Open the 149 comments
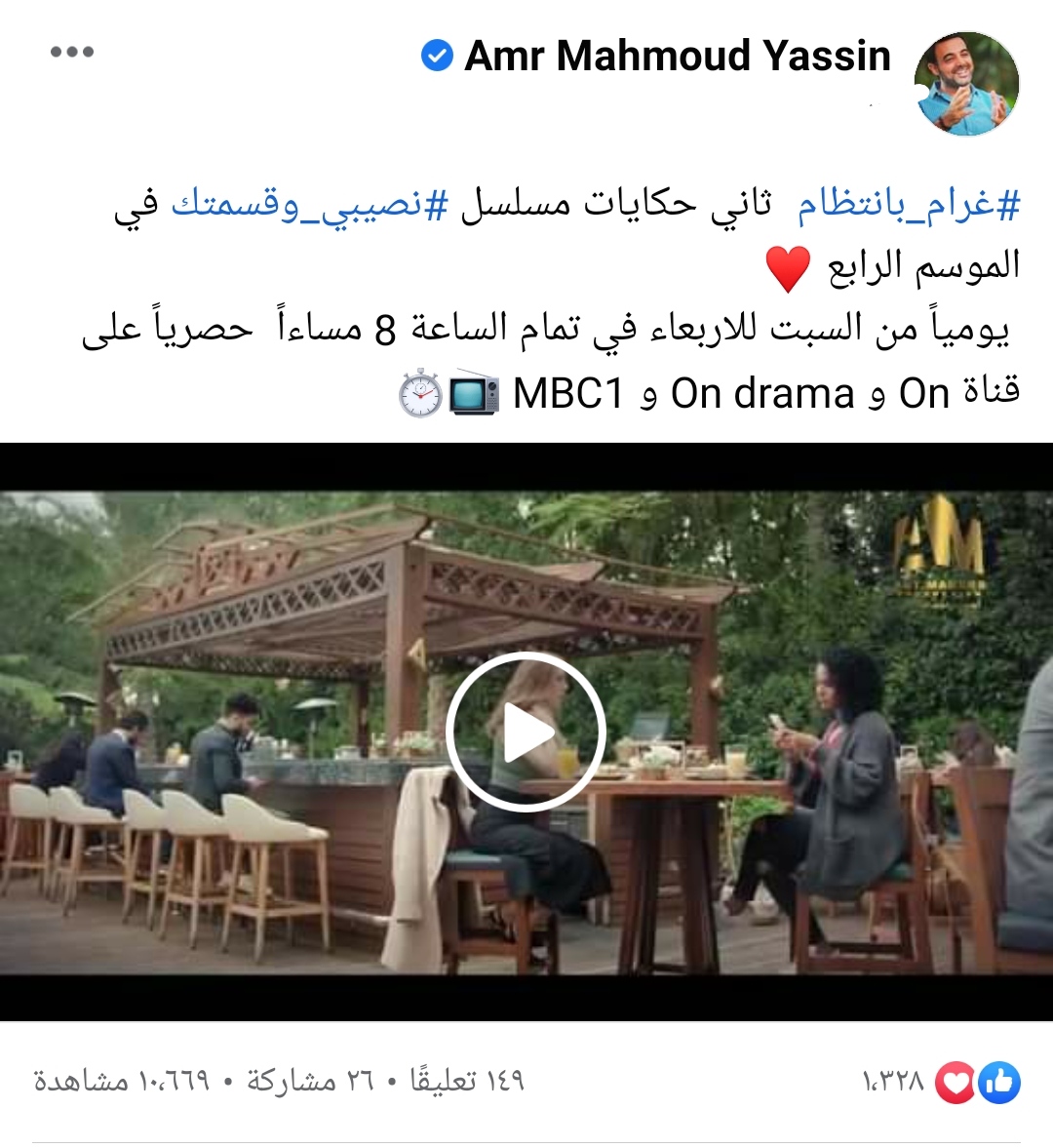The width and height of the screenshot is (1053, 1148). pyautogui.click(x=466, y=1081)
